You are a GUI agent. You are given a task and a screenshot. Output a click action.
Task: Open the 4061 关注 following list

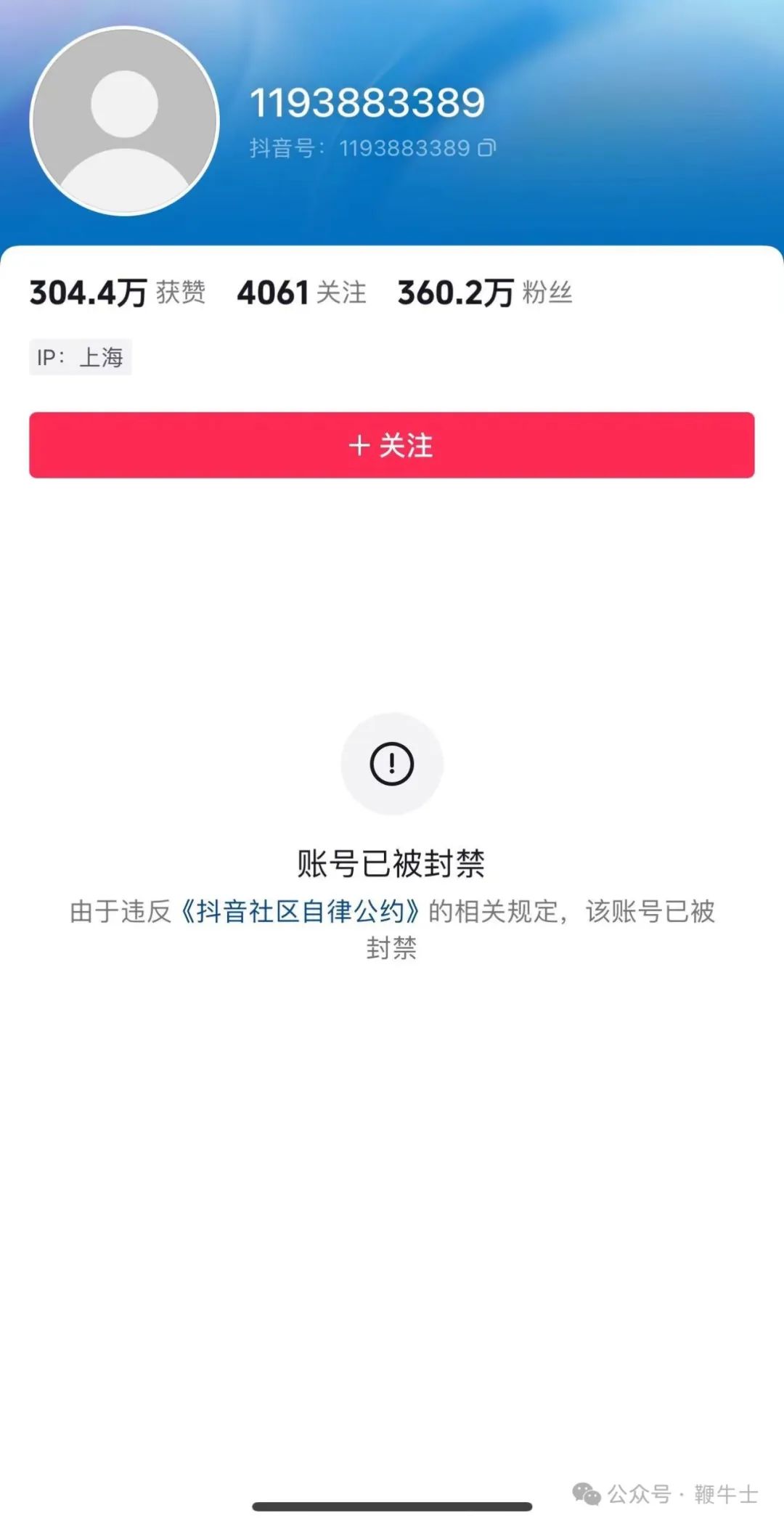301,293
